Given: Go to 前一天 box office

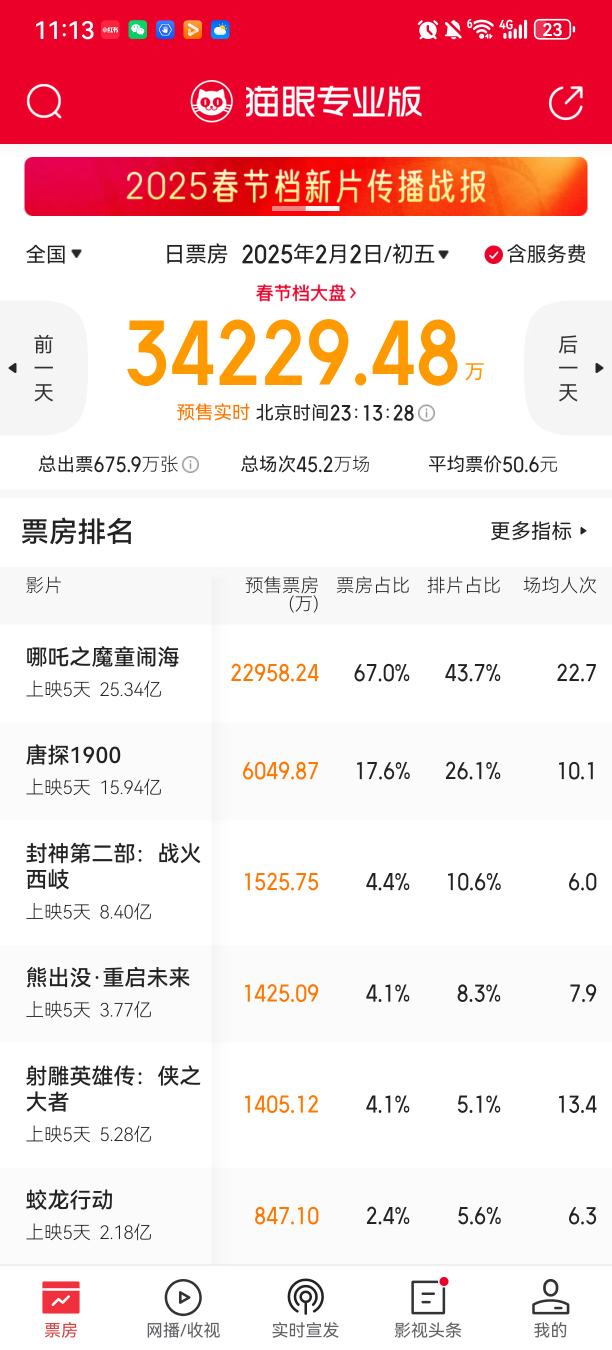Looking at the screenshot, I should point(42,368).
